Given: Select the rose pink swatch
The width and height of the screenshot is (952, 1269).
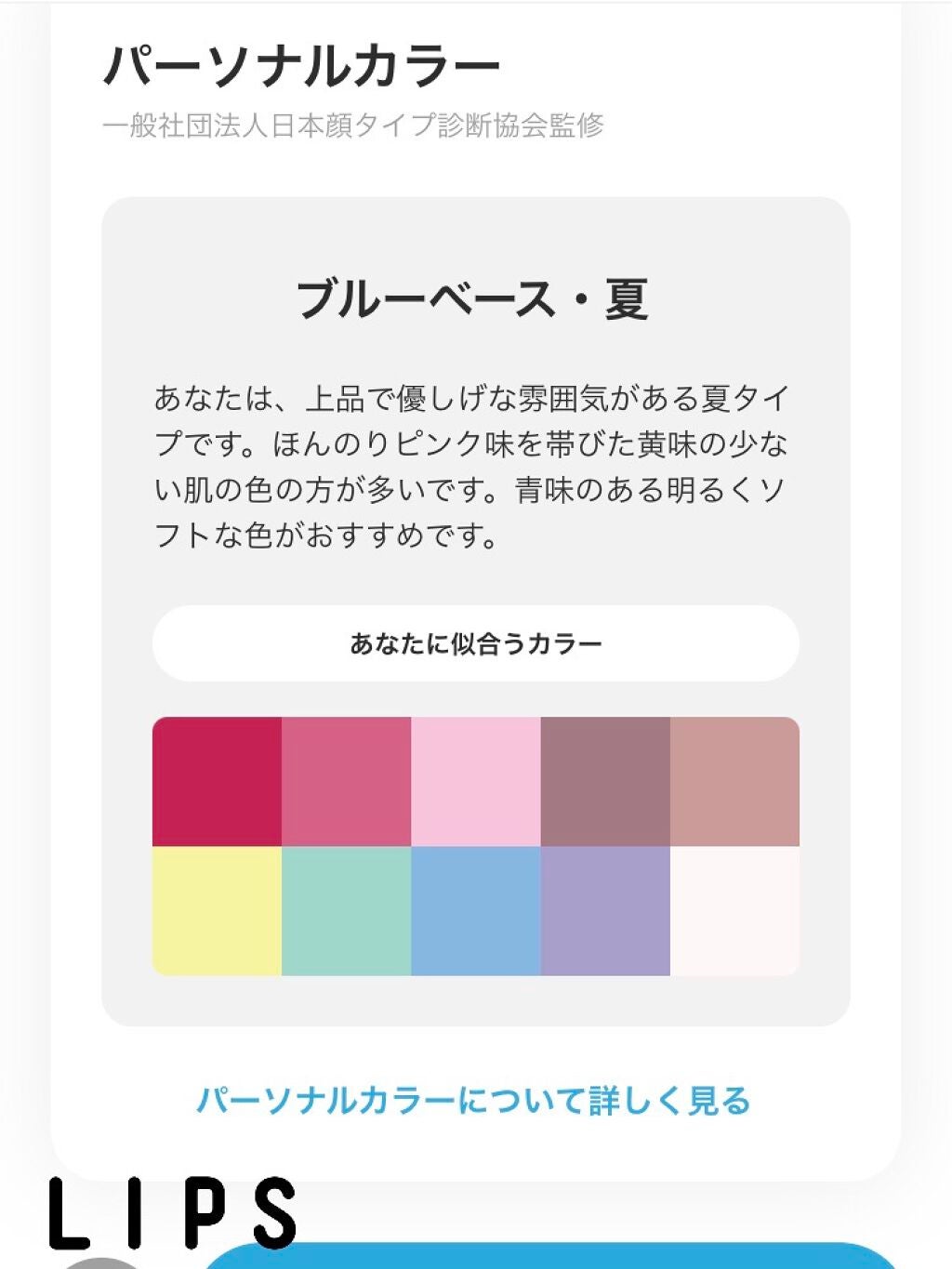Looking at the screenshot, I should tap(346, 779).
